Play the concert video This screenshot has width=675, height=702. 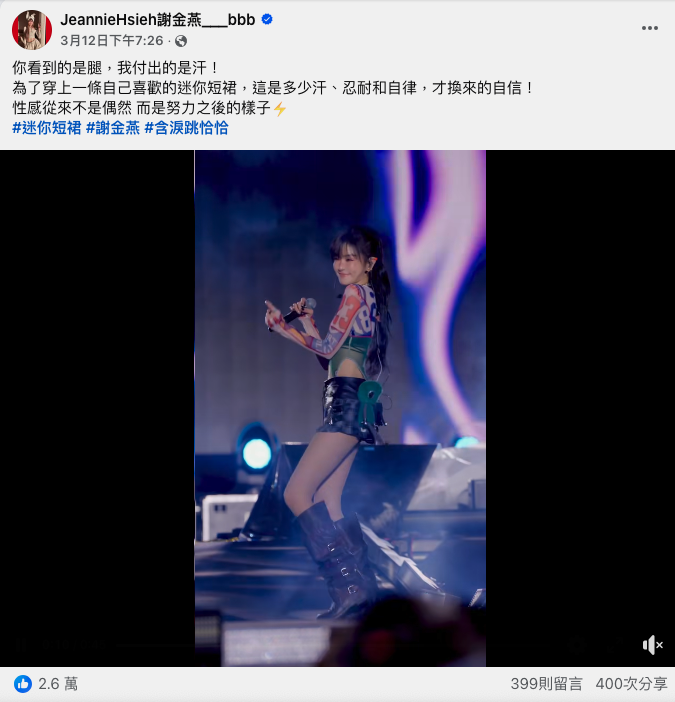(x=339, y=408)
